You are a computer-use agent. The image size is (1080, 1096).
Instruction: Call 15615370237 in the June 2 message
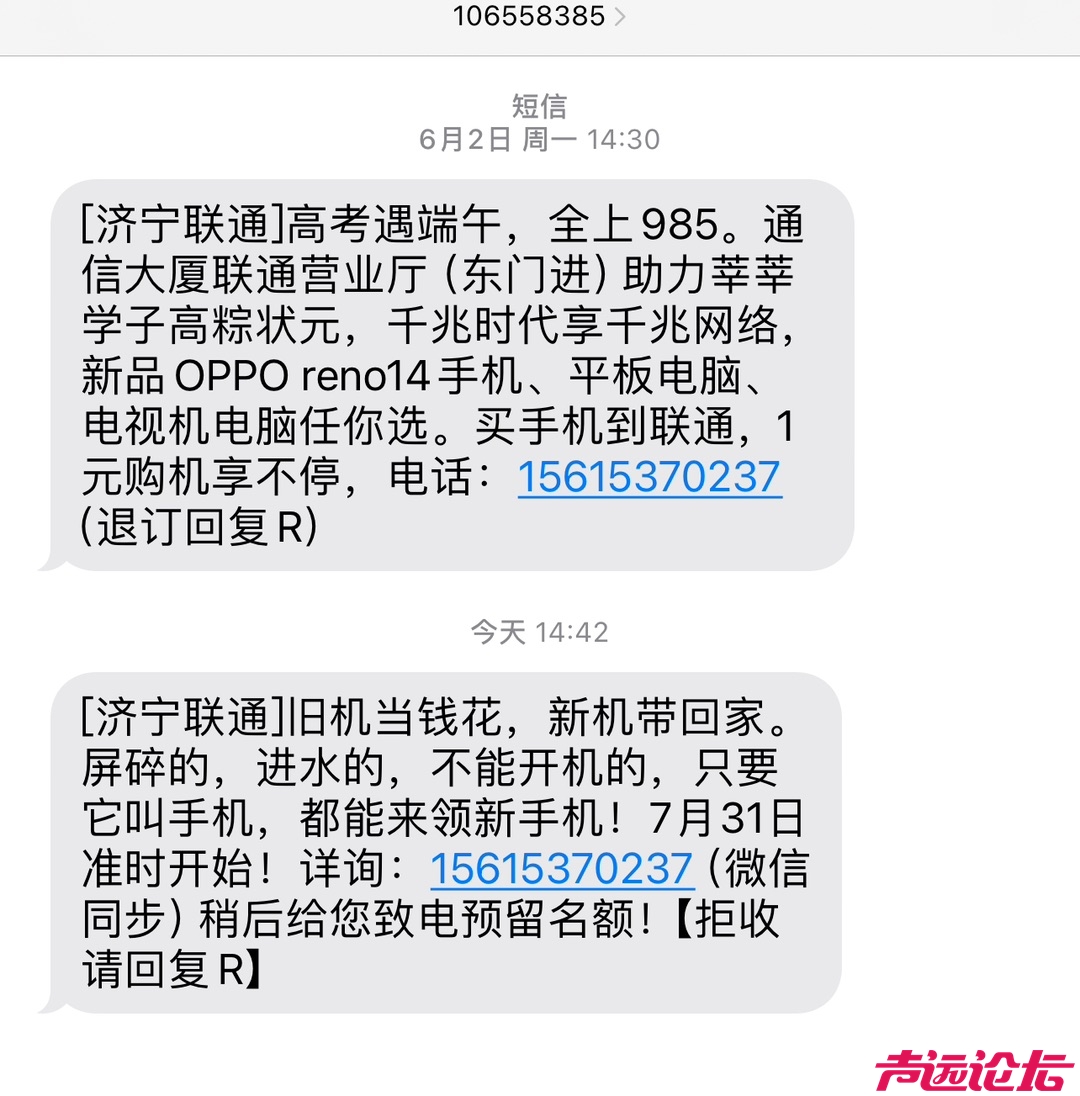pos(649,478)
